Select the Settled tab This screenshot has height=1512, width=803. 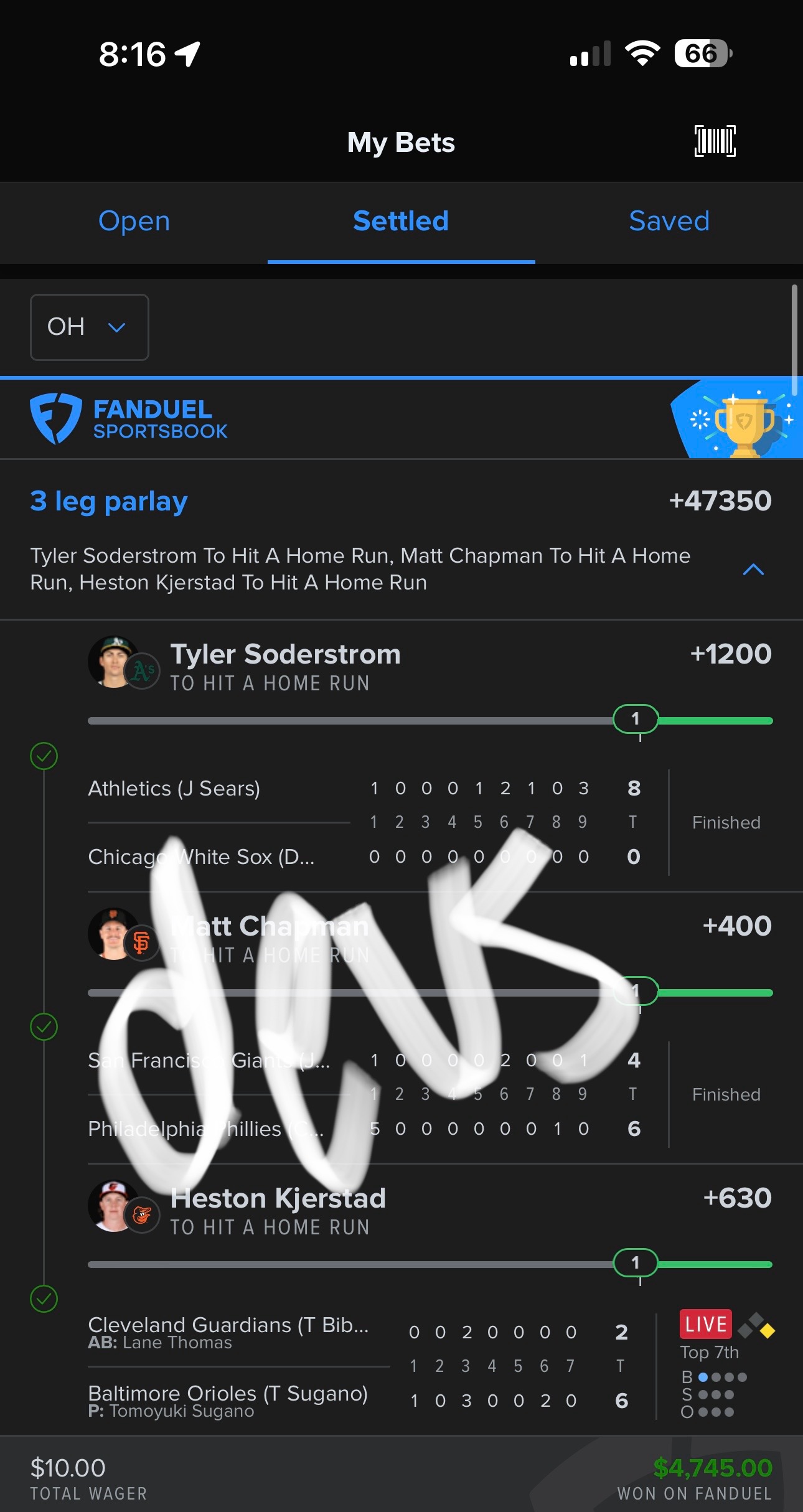click(401, 221)
